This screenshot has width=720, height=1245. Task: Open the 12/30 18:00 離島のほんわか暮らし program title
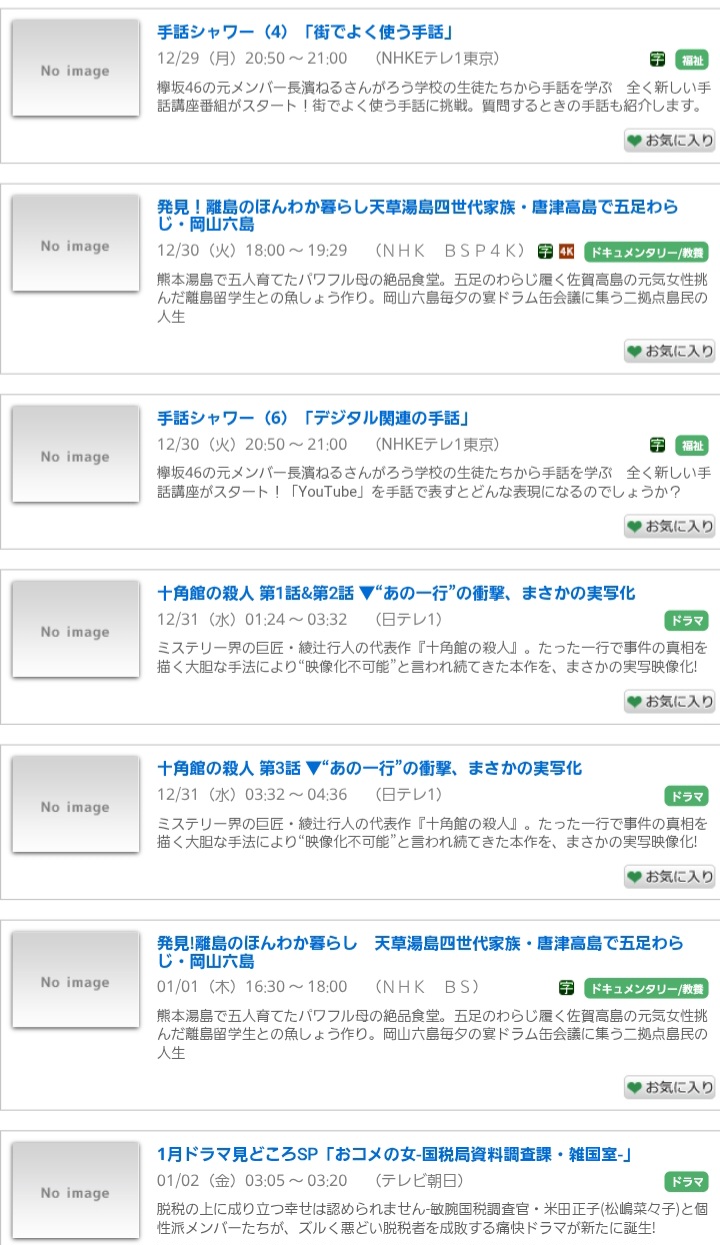point(417,215)
